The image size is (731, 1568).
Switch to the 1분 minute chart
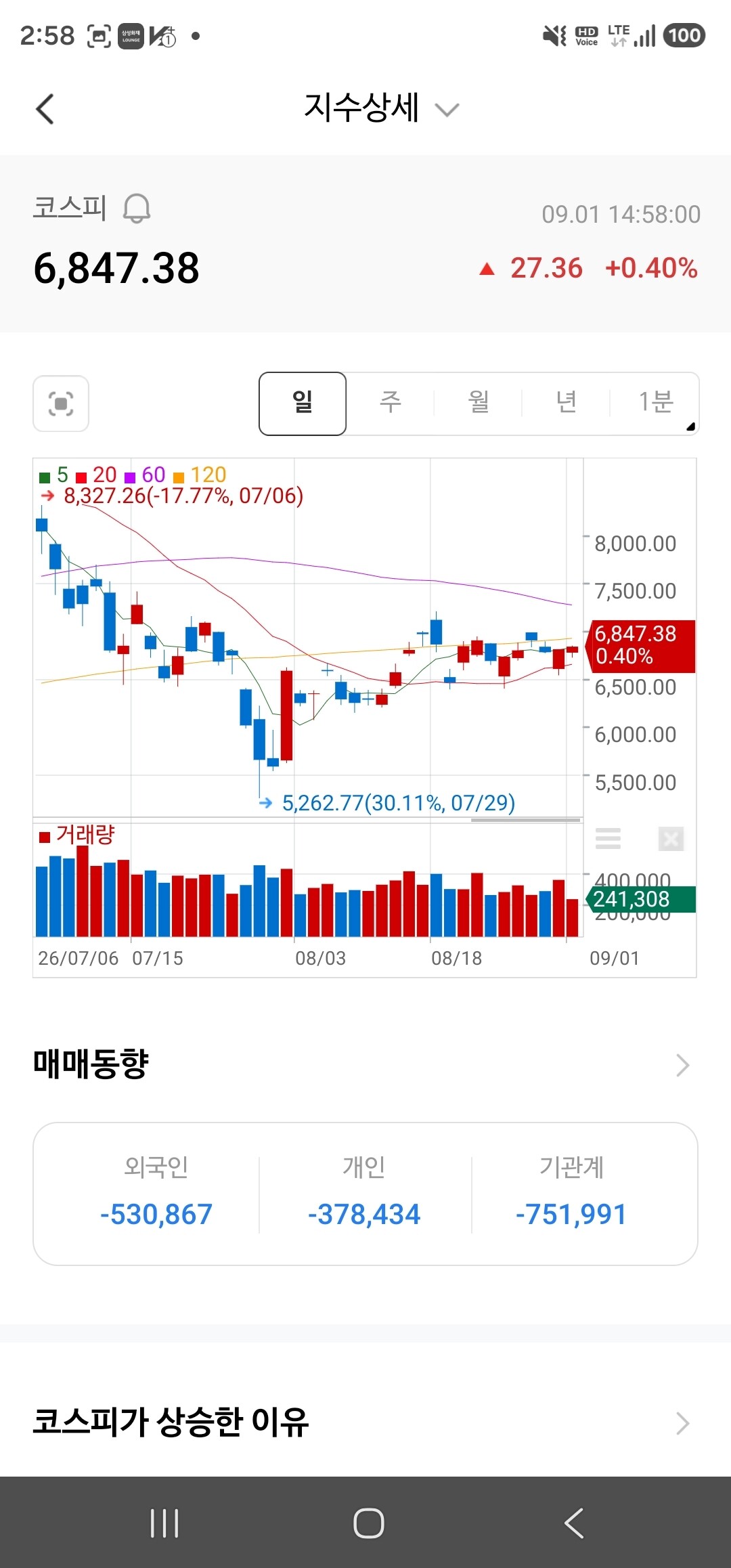click(655, 404)
